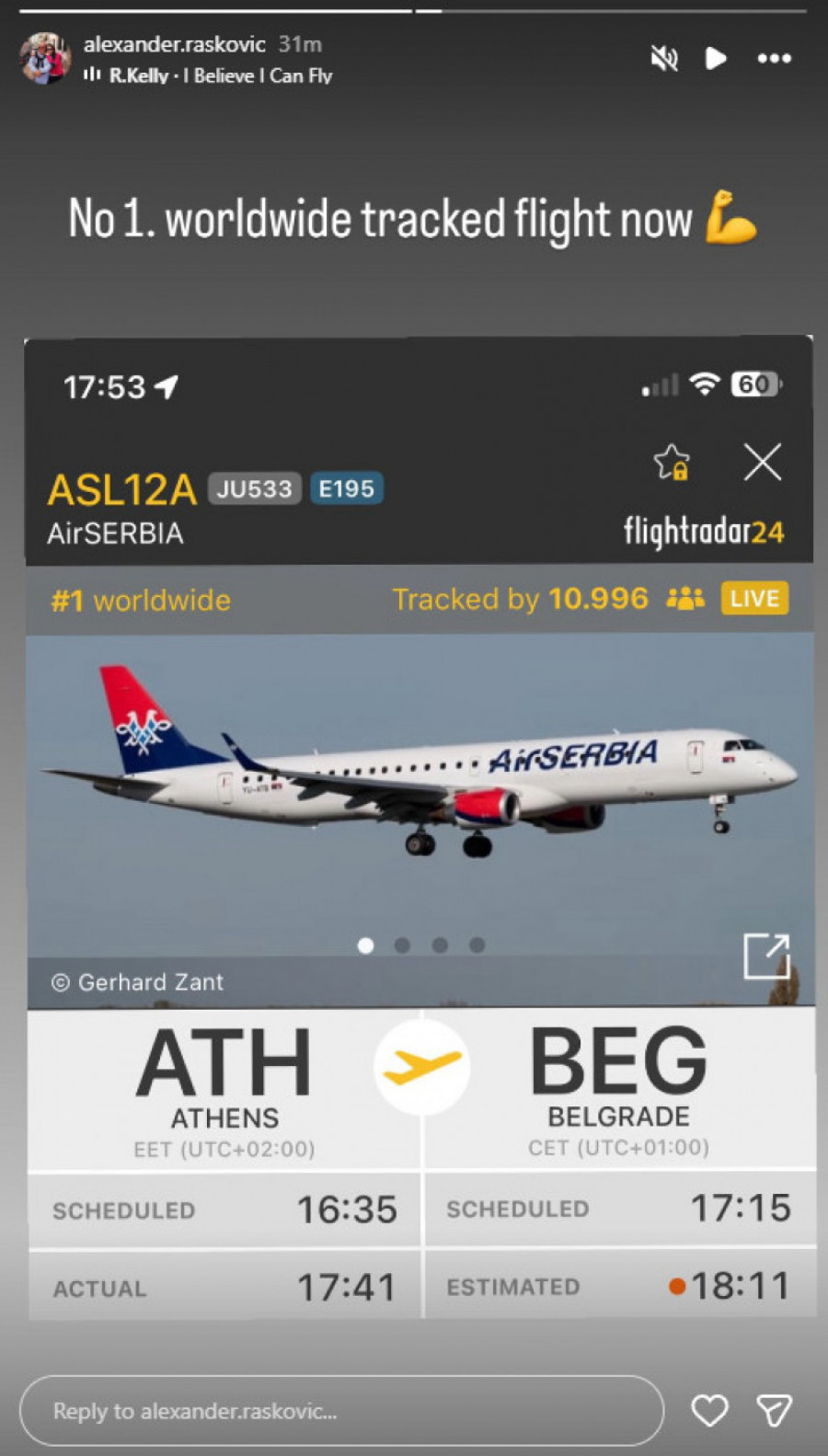This screenshot has width=828, height=1456.
Task: Unmute the story sound
Action: [663, 59]
